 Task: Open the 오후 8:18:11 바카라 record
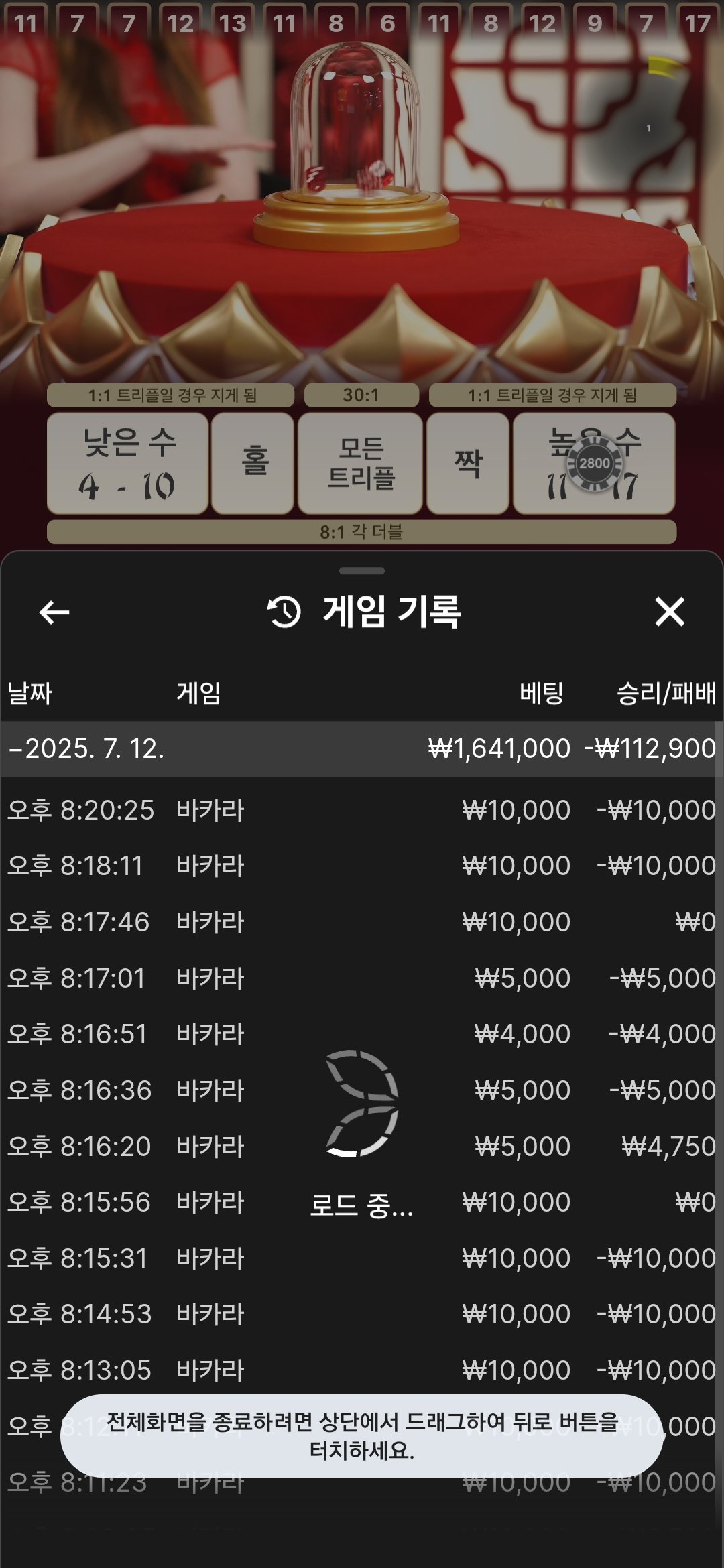tap(362, 866)
